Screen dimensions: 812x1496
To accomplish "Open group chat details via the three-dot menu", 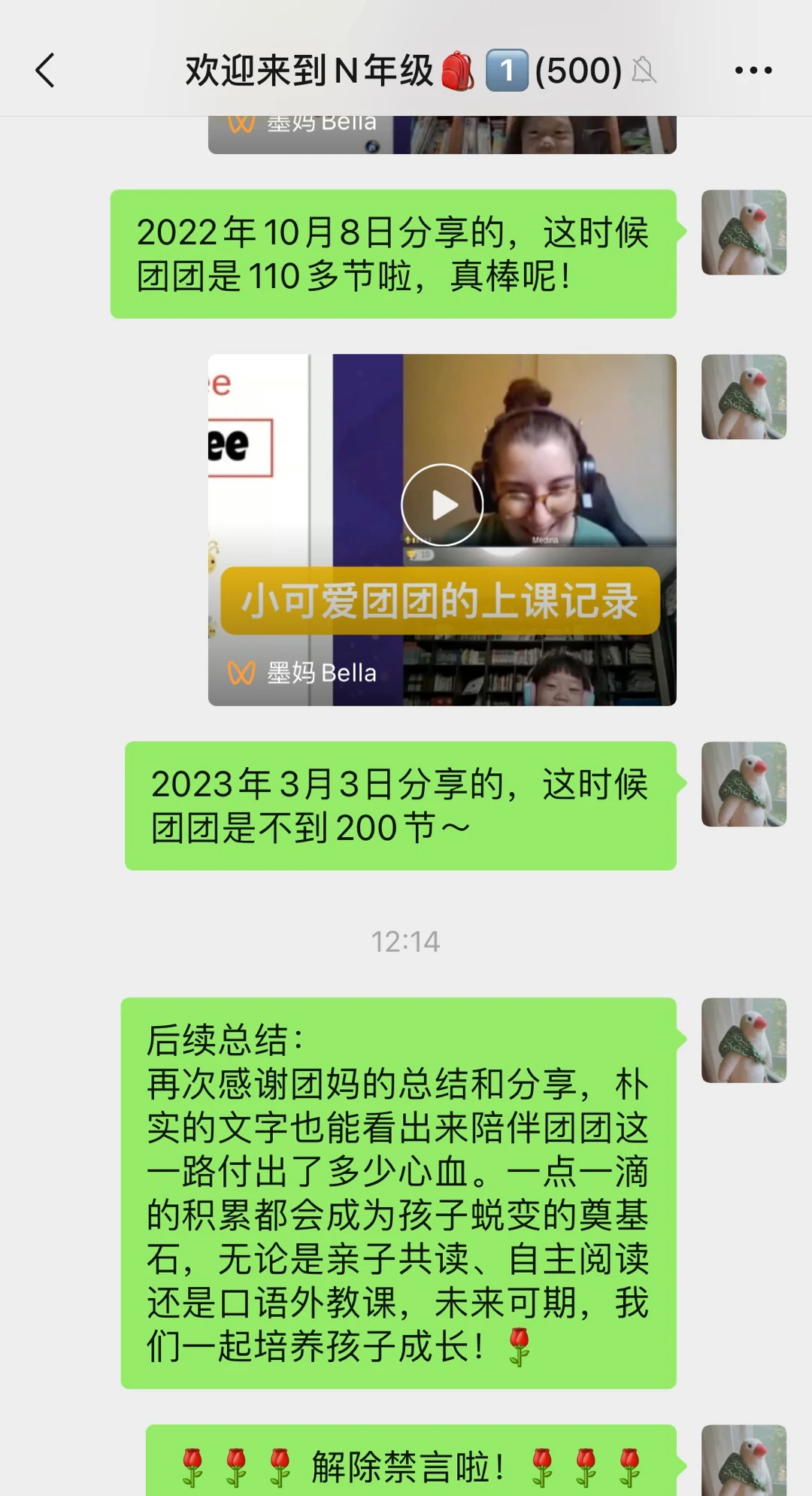I will point(753,71).
